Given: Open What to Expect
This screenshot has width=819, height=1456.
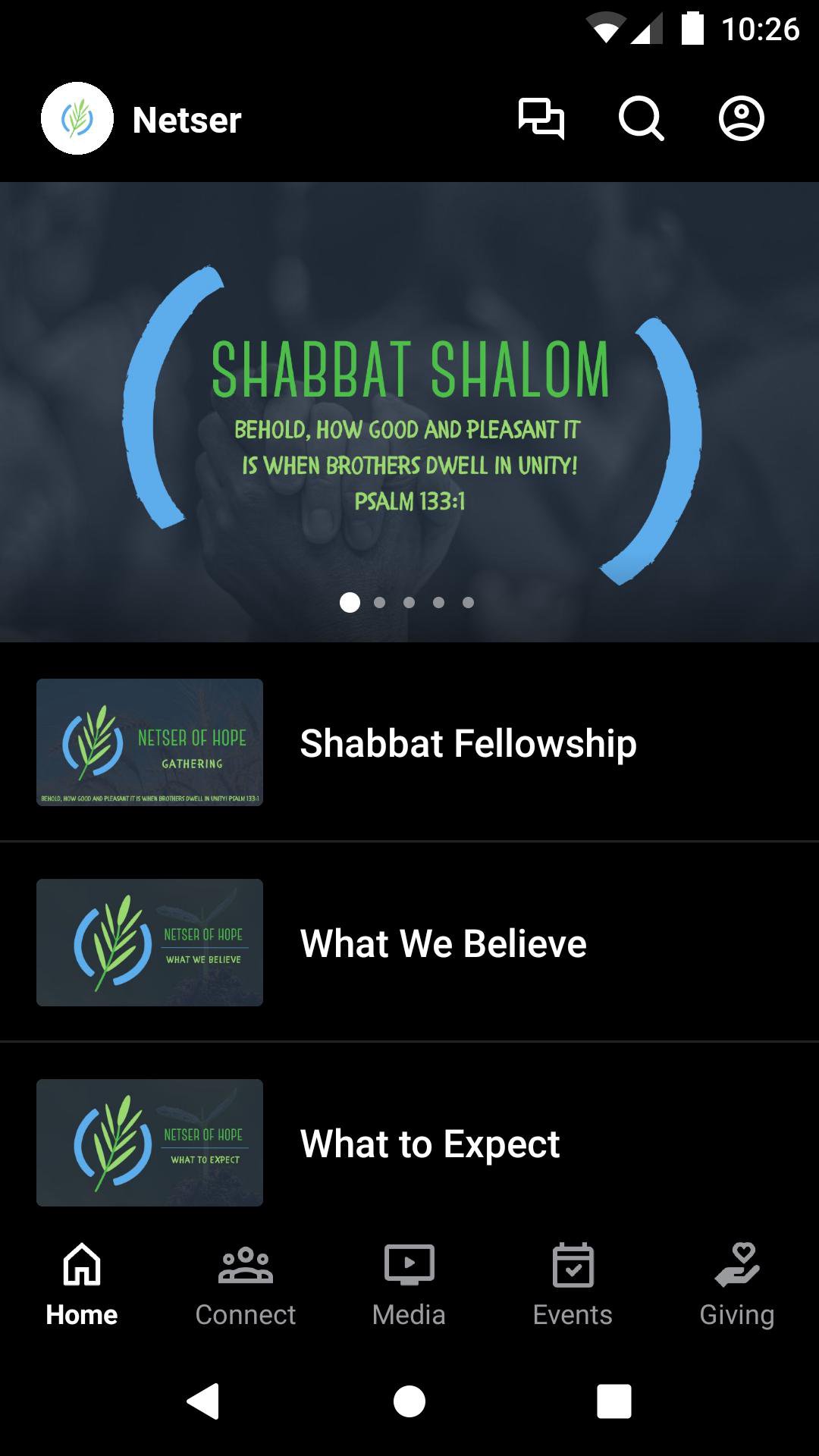Looking at the screenshot, I should [x=409, y=1143].
